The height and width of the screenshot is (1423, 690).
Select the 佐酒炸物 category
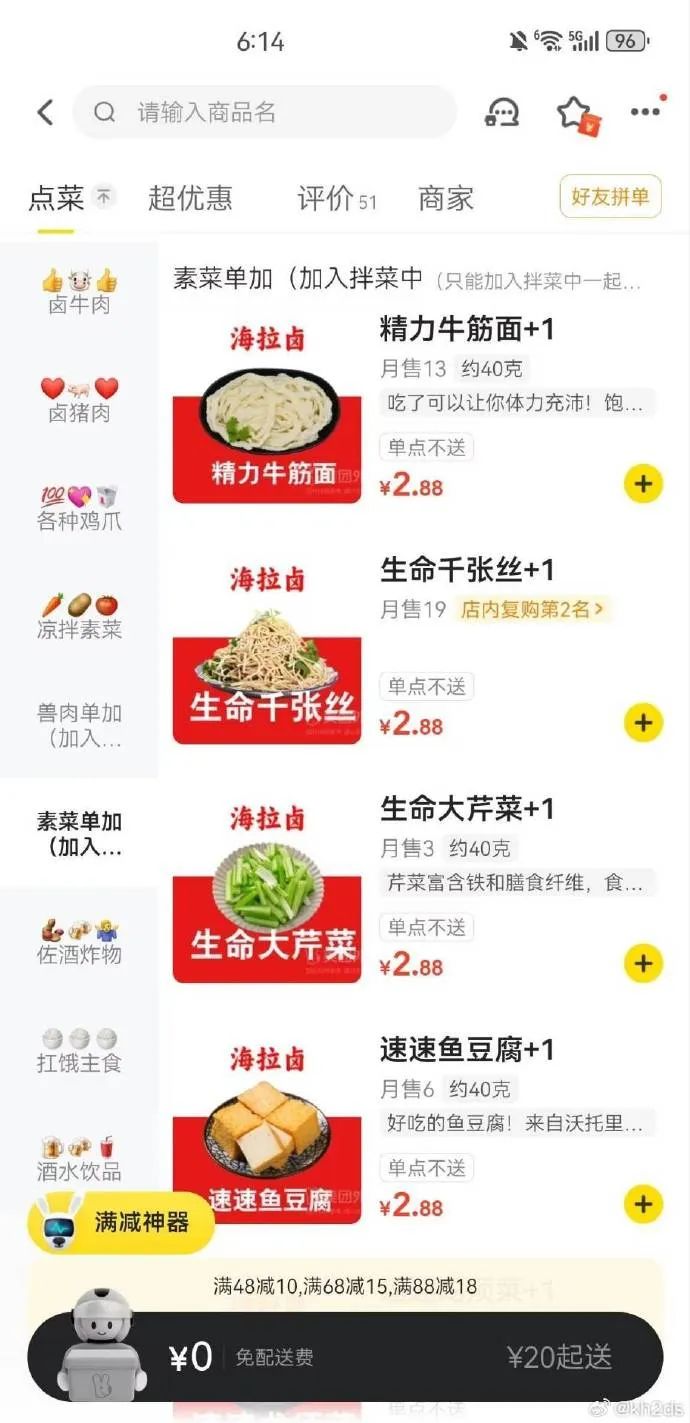[79, 942]
